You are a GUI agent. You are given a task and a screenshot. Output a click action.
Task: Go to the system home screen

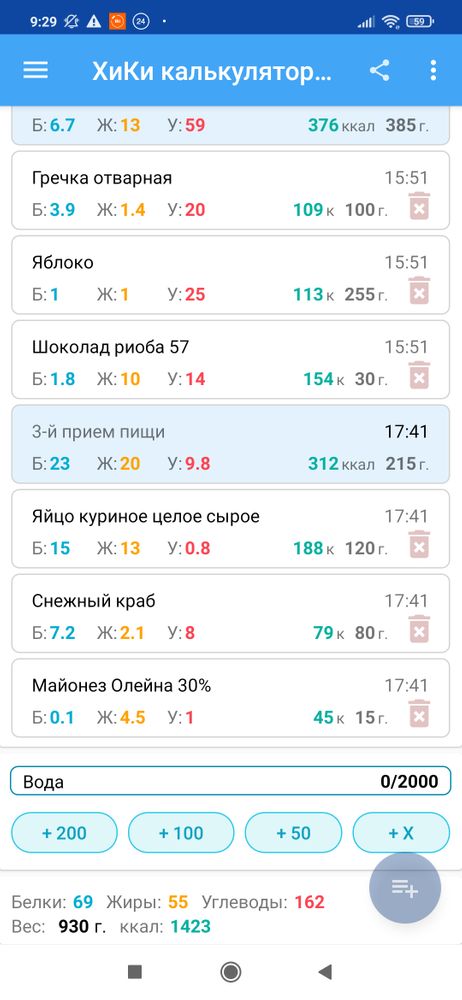tap(230, 972)
